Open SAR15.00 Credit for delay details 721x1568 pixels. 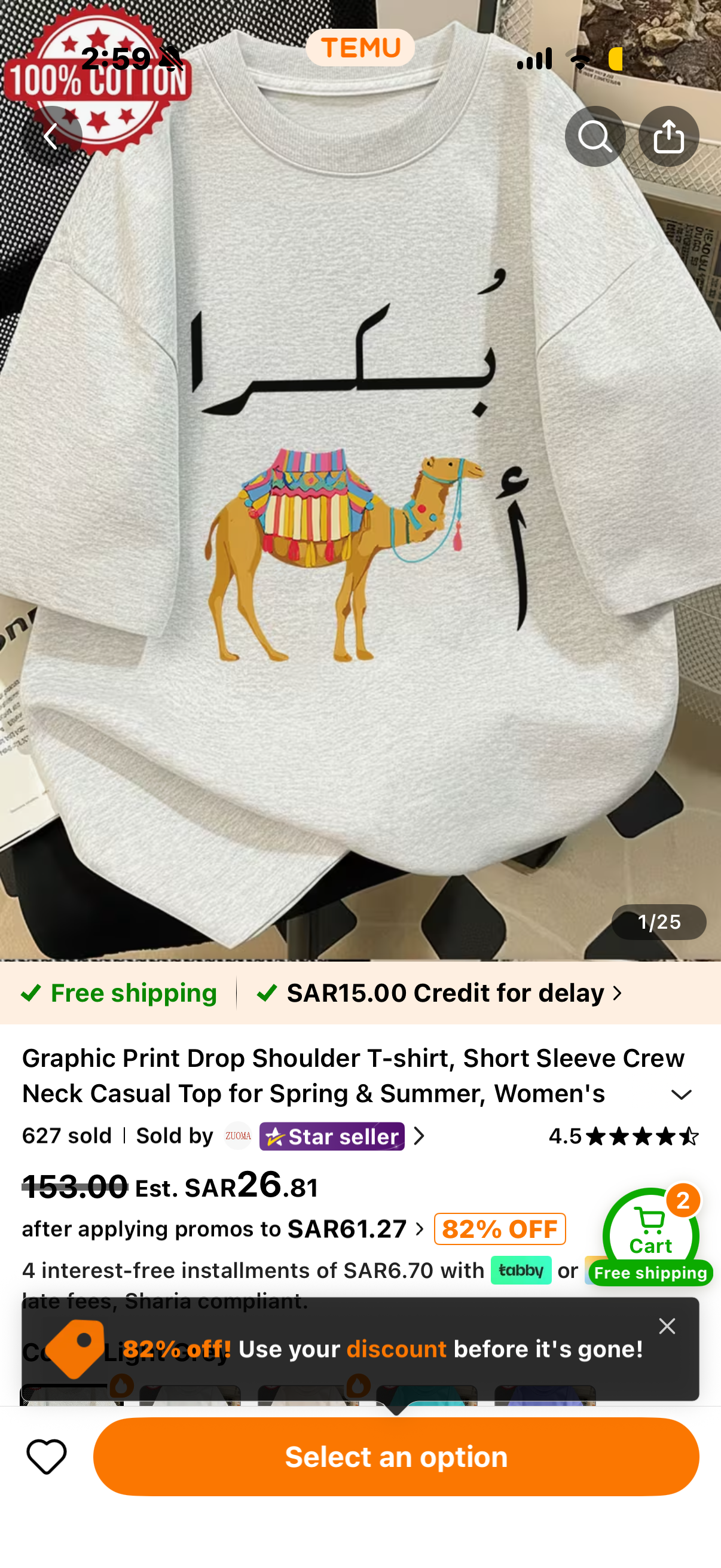[440, 993]
